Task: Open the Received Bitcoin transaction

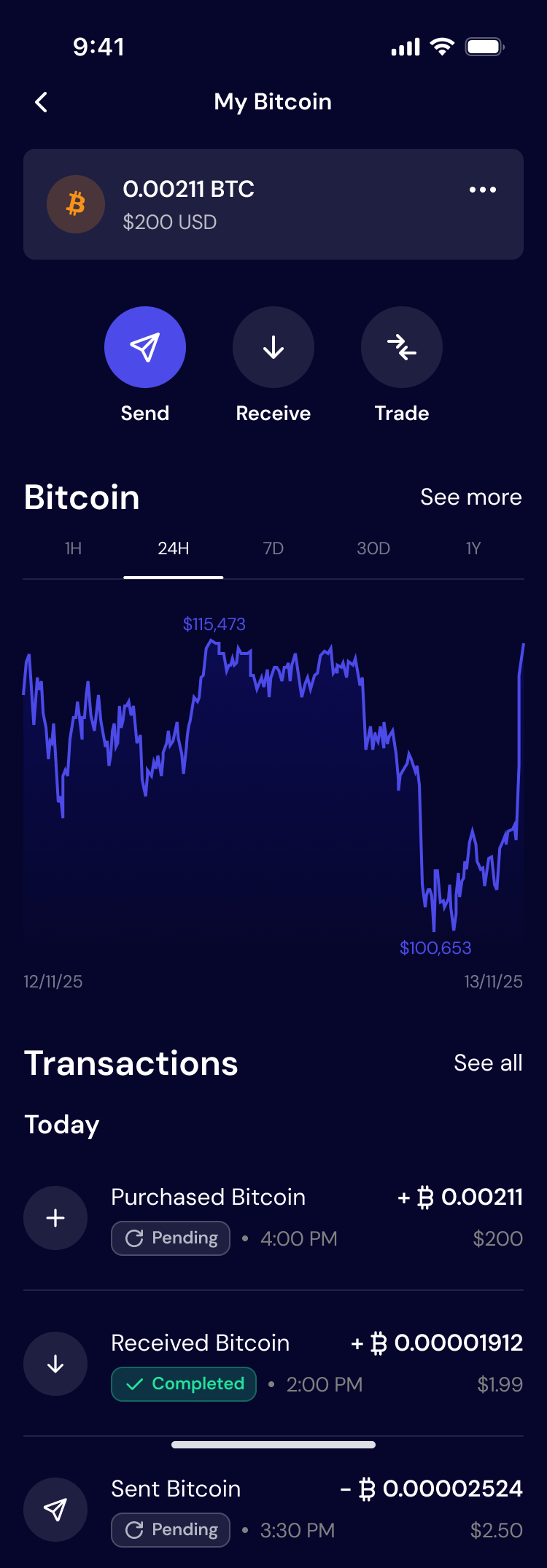Action: tap(273, 1363)
